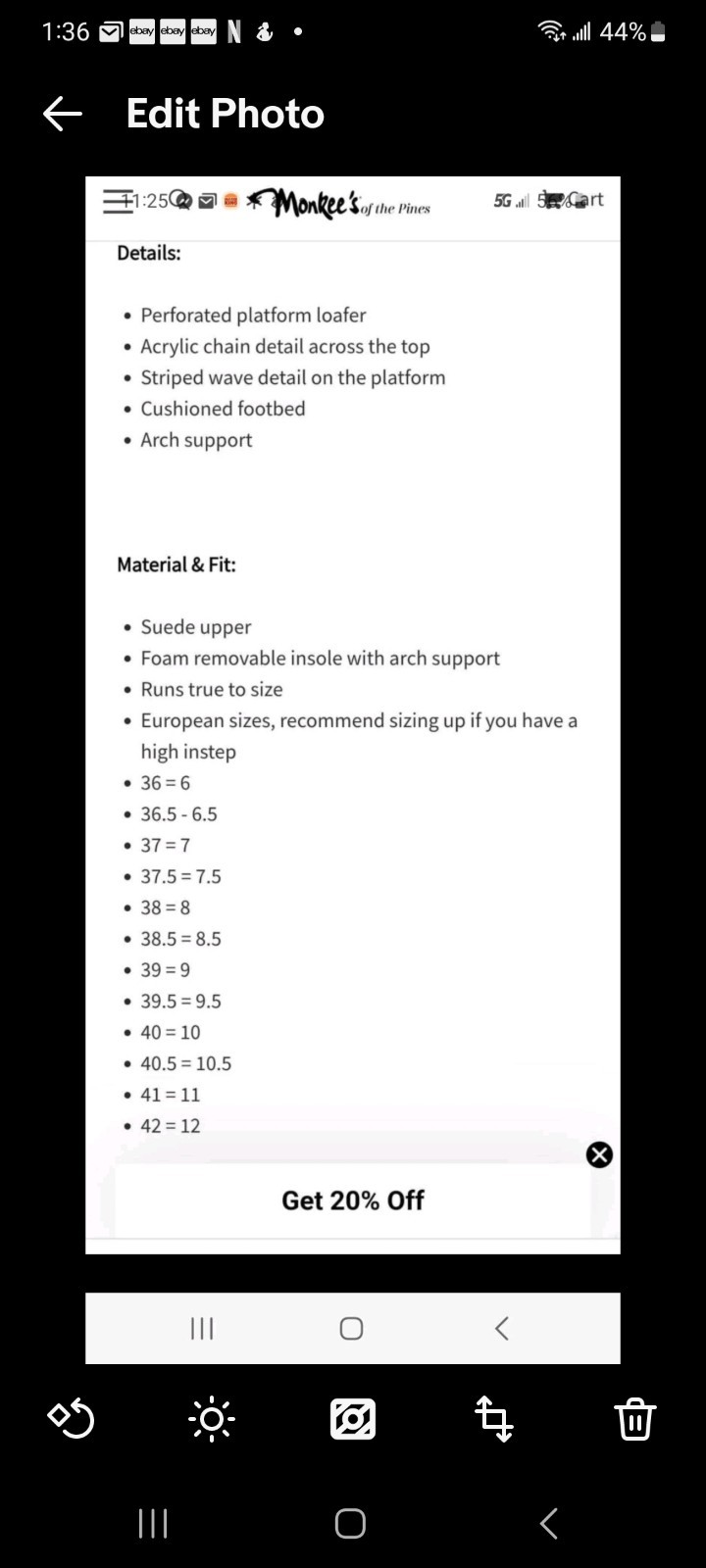
Task: Tap the system home button
Action: (350, 1523)
